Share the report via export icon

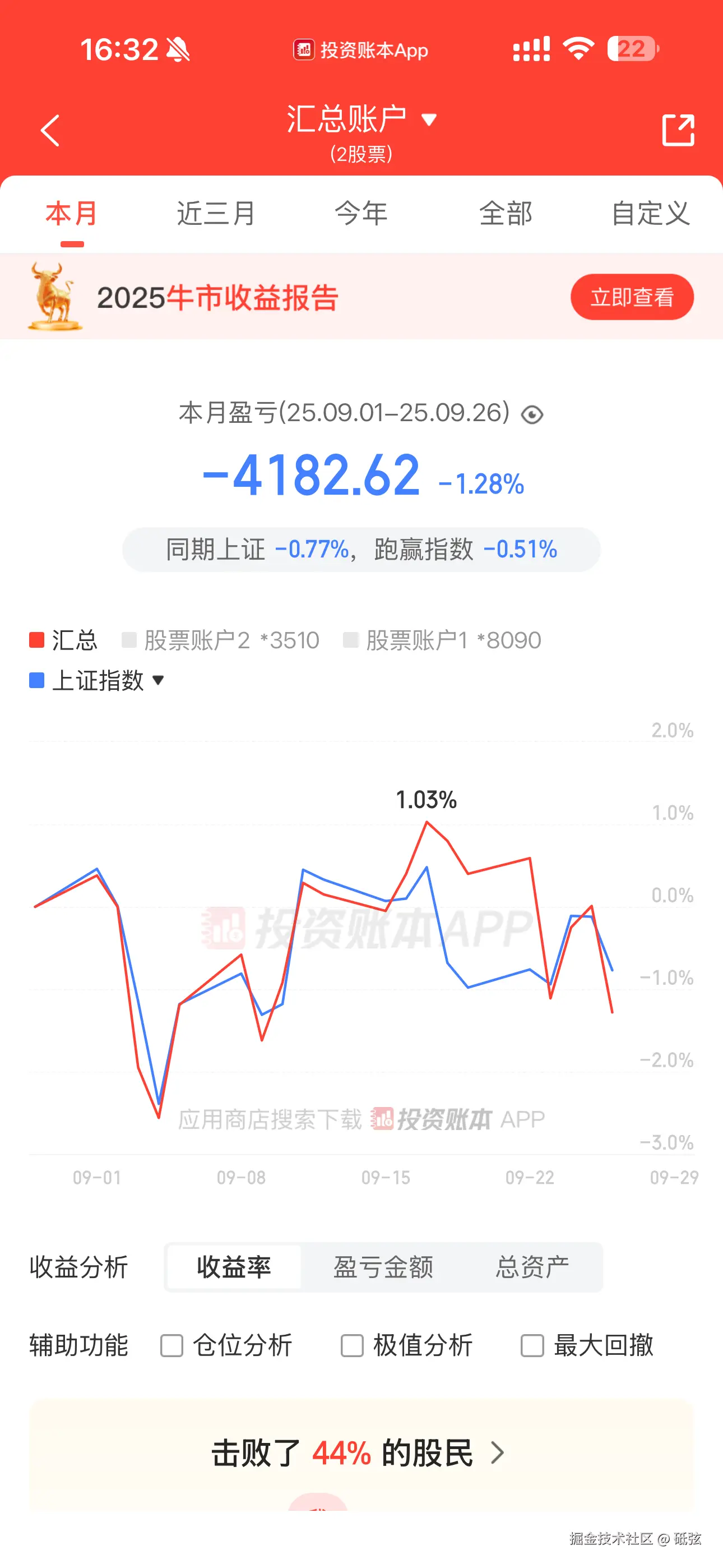(678, 130)
